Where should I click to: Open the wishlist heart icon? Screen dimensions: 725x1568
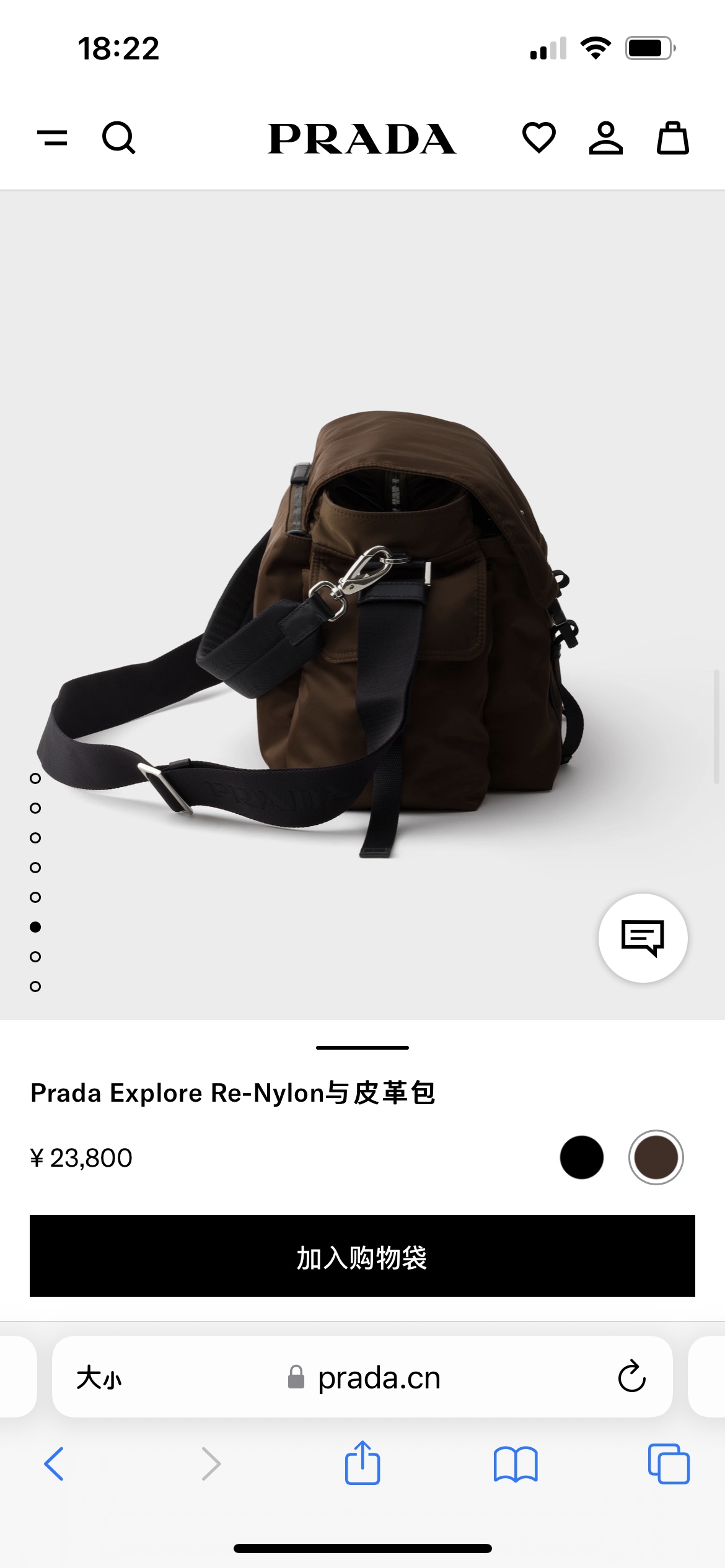point(538,137)
